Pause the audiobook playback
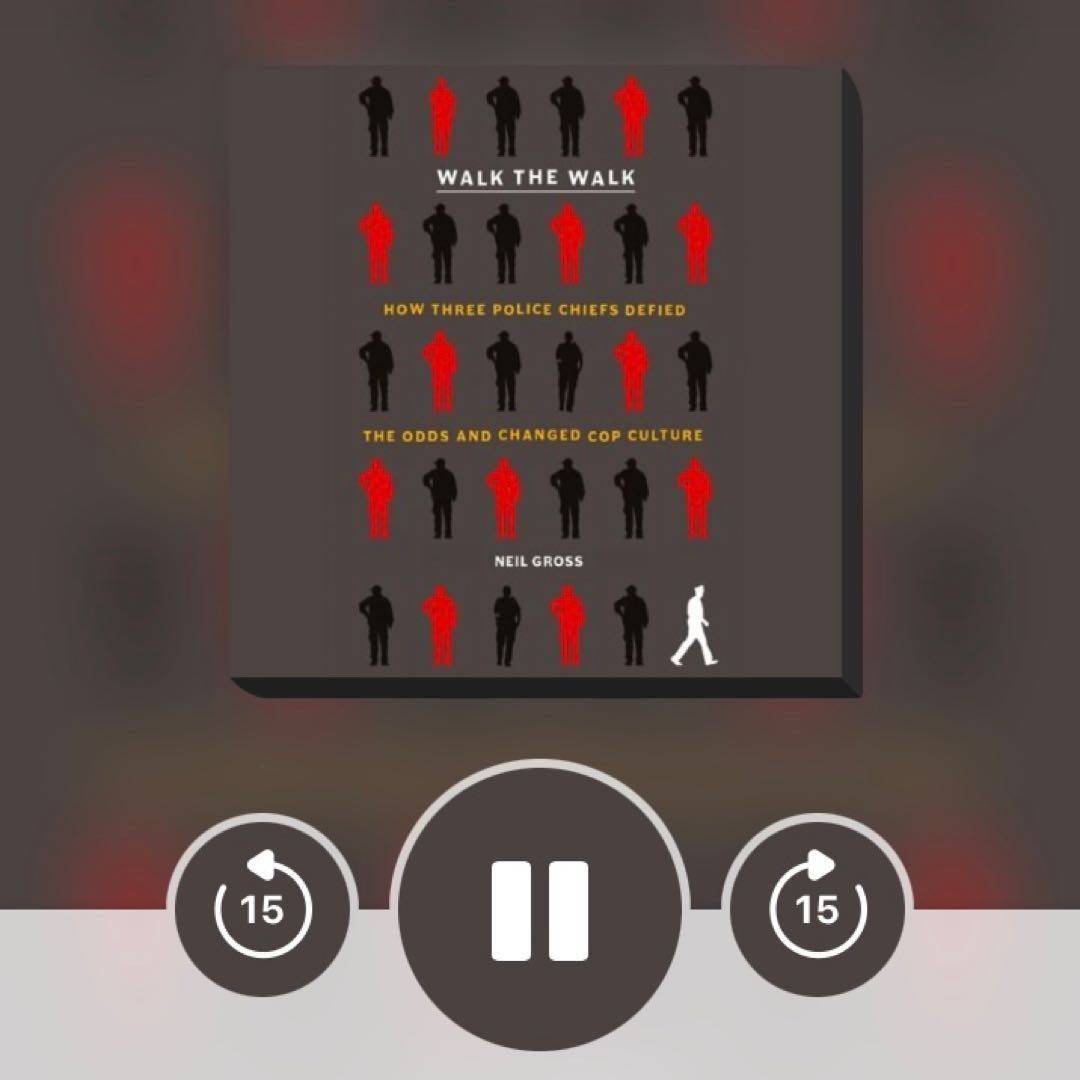This screenshot has height=1080, width=1080. [x=540, y=909]
